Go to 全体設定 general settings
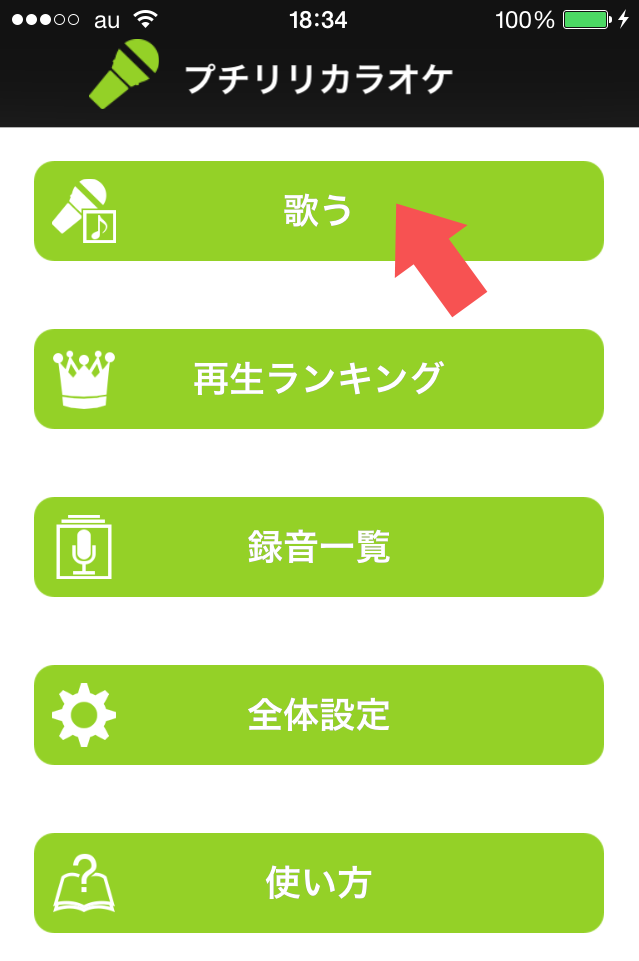The height and width of the screenshot is (961, 639). click(318, 715)
